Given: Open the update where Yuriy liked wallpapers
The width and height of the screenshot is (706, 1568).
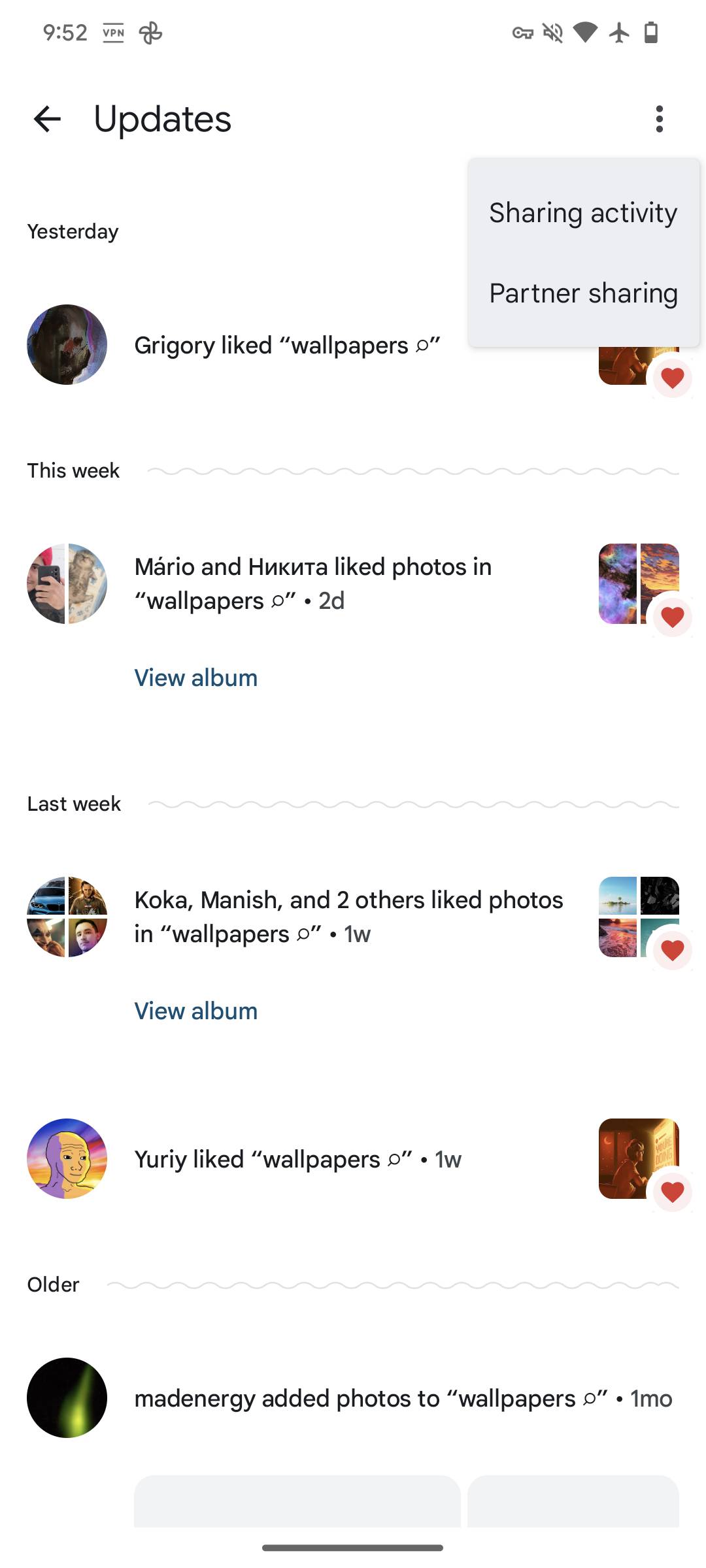Looking at the screenshot, I should tap(297, 1159).
